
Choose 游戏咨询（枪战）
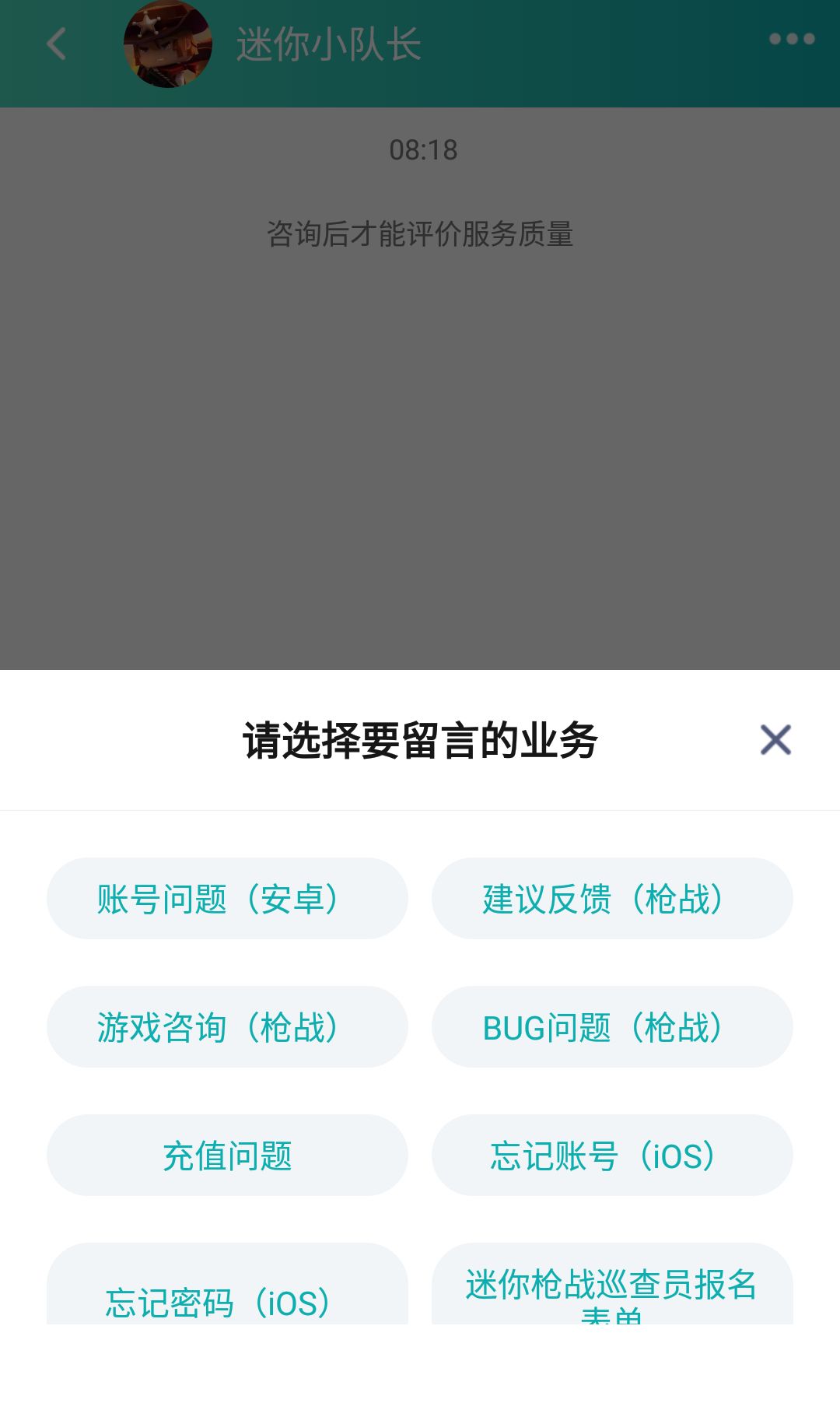[x=227, y=1027]
